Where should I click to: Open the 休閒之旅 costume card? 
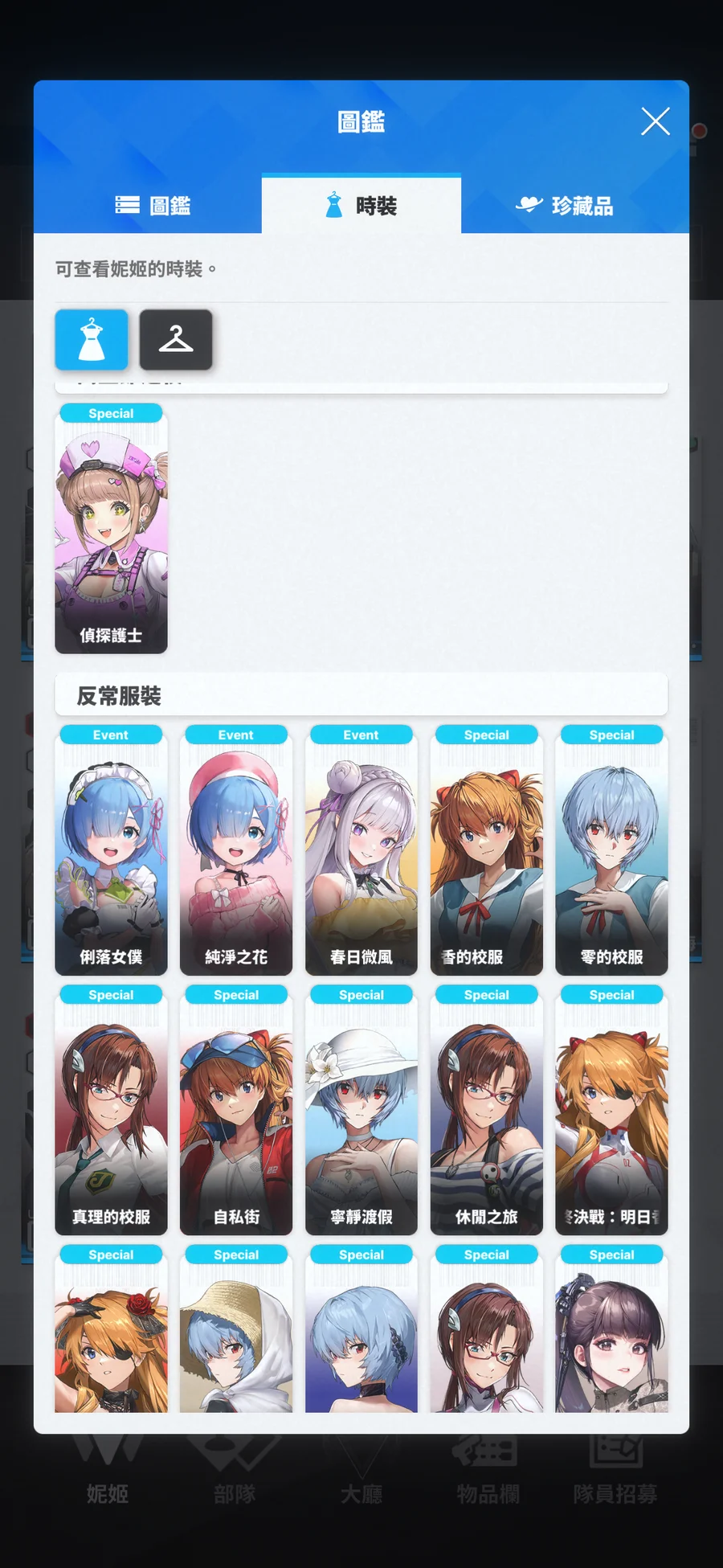coord(487,1113)
